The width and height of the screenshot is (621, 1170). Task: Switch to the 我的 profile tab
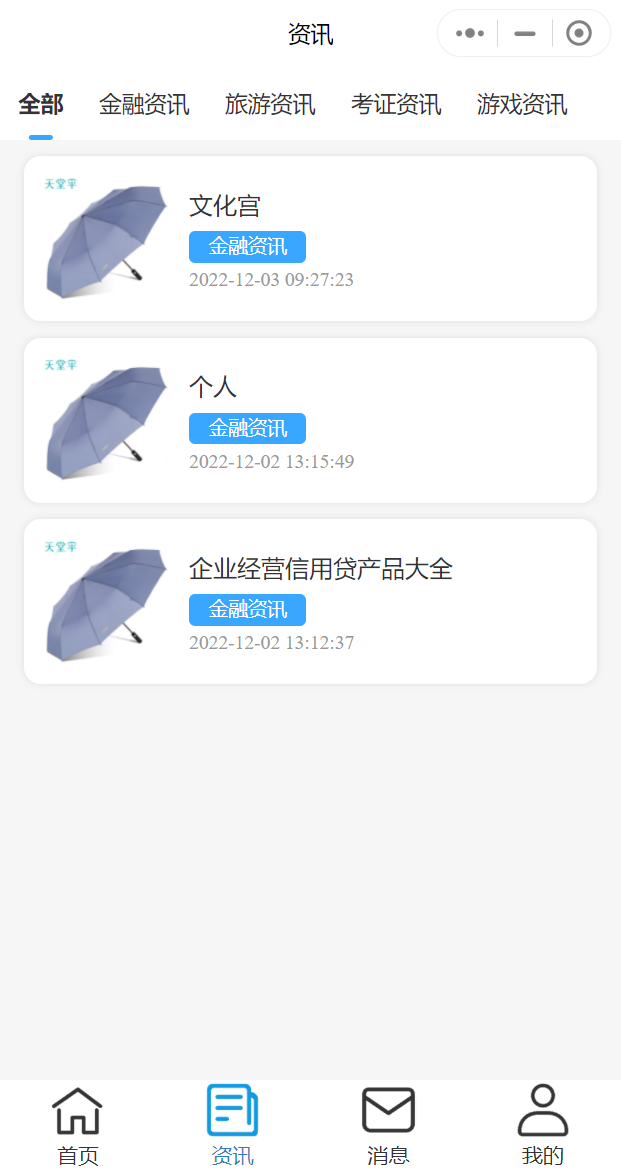[543, 1126]
